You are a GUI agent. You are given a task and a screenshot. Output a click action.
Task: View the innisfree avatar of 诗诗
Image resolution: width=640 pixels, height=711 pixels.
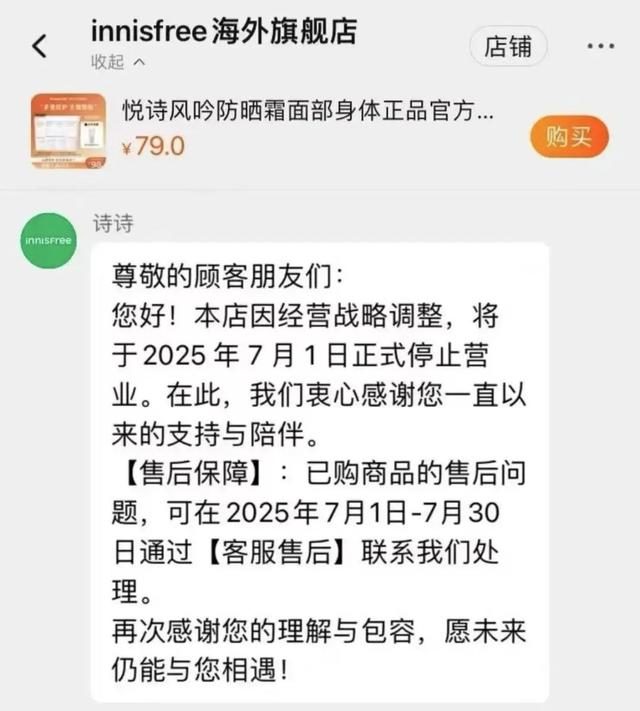tap(48, 240)
